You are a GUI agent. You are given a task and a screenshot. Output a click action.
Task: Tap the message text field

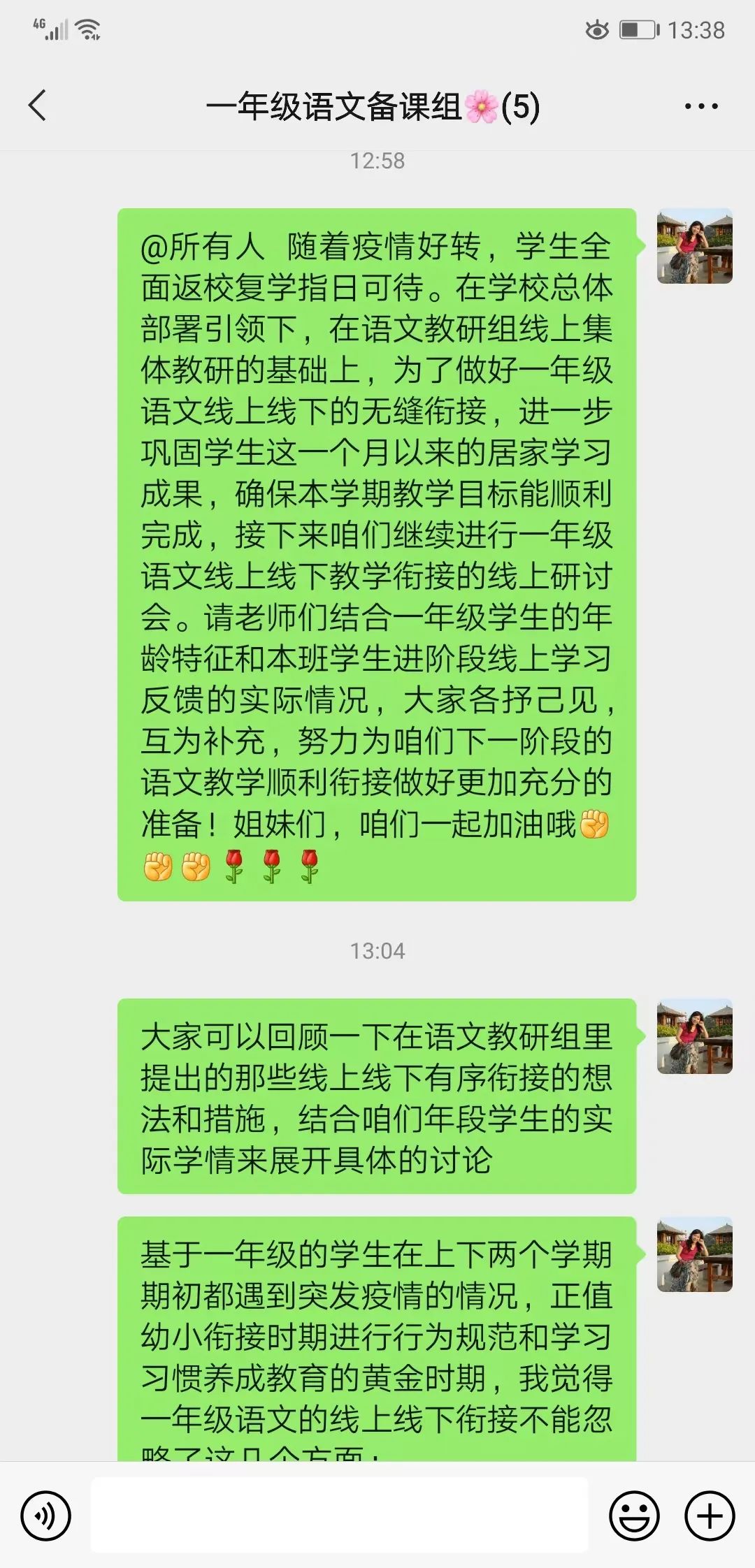340,1515
